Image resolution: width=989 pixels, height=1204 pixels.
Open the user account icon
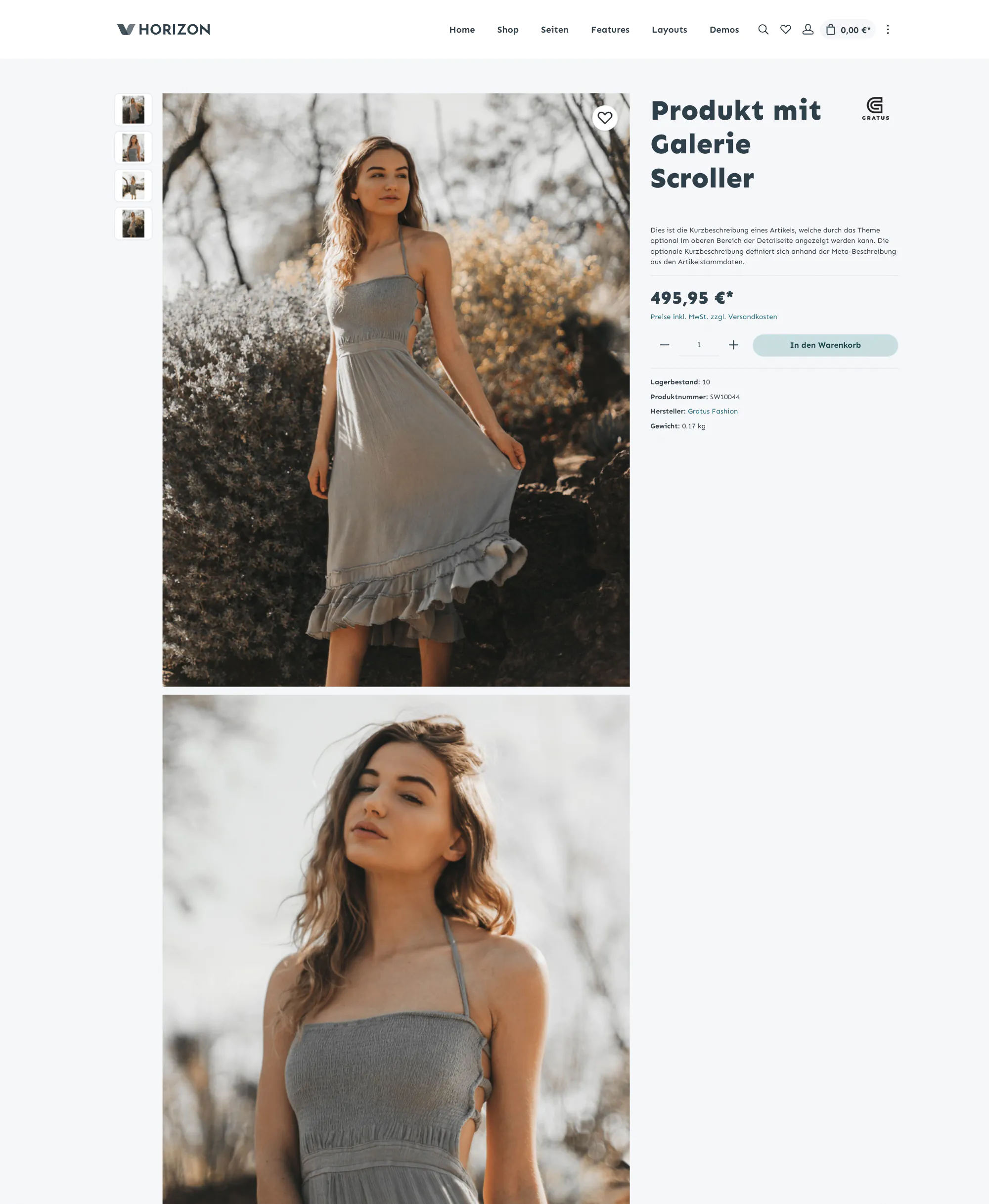click(x=808, y=30)
